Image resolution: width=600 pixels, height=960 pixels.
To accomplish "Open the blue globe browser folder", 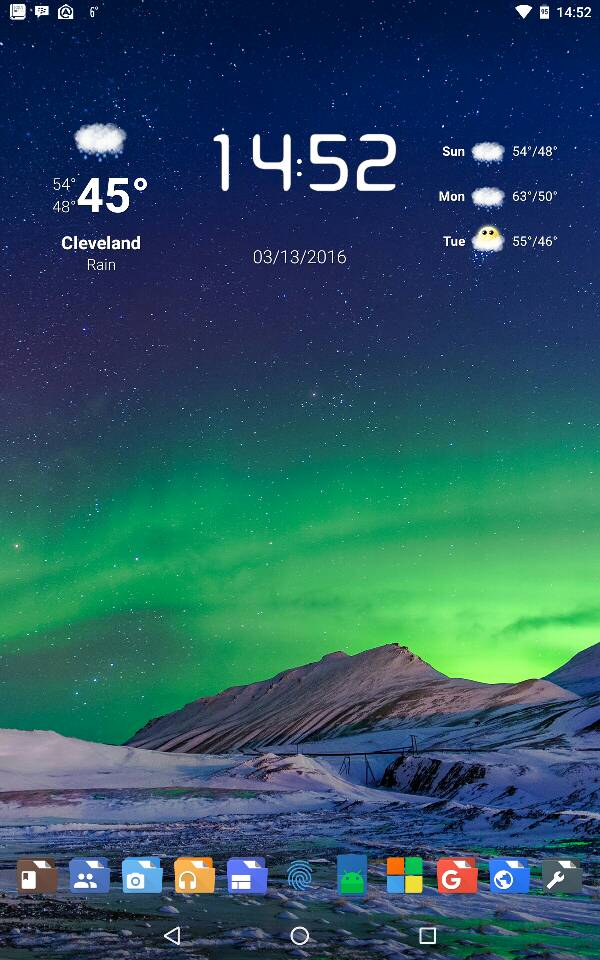I will pos(509,876).
